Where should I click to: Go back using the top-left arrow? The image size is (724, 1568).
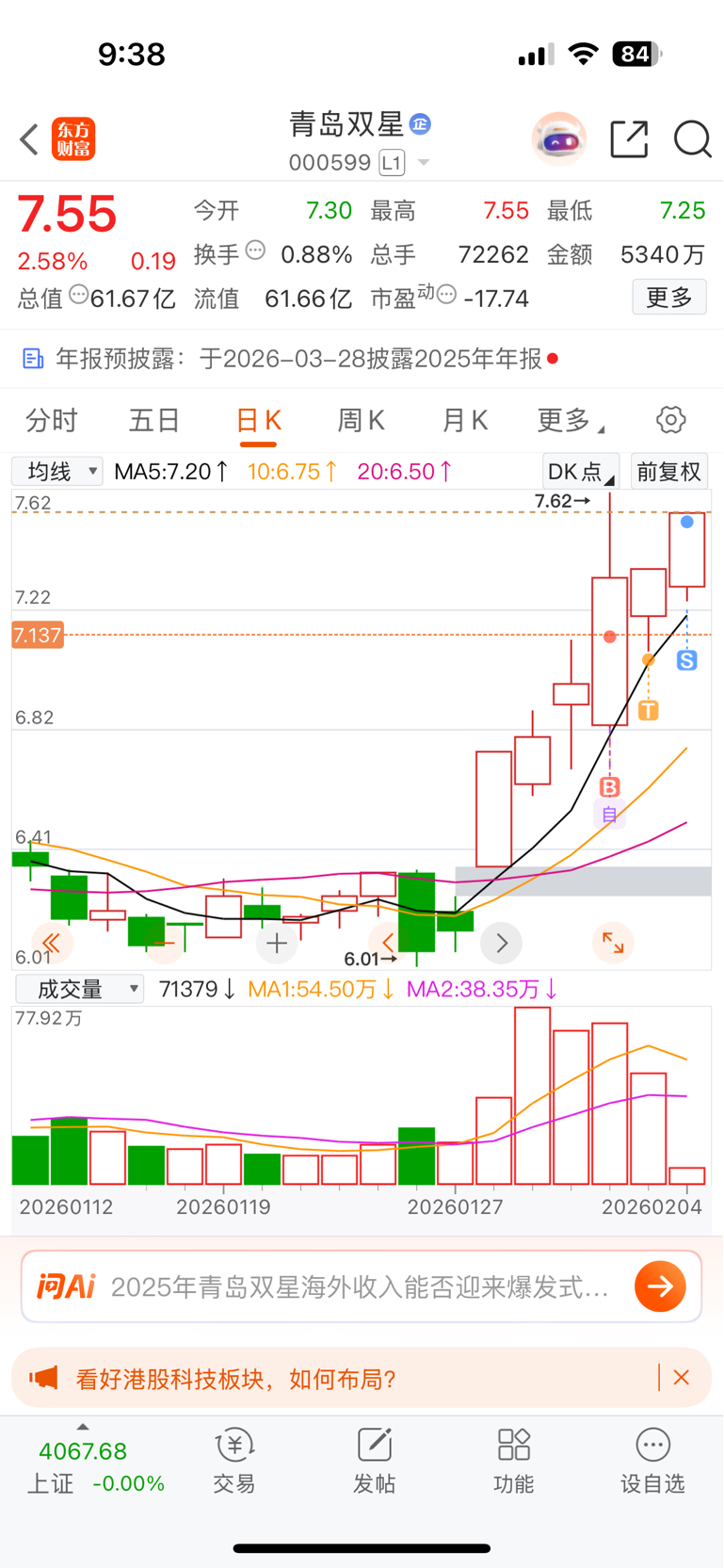[x=30, y=139]
